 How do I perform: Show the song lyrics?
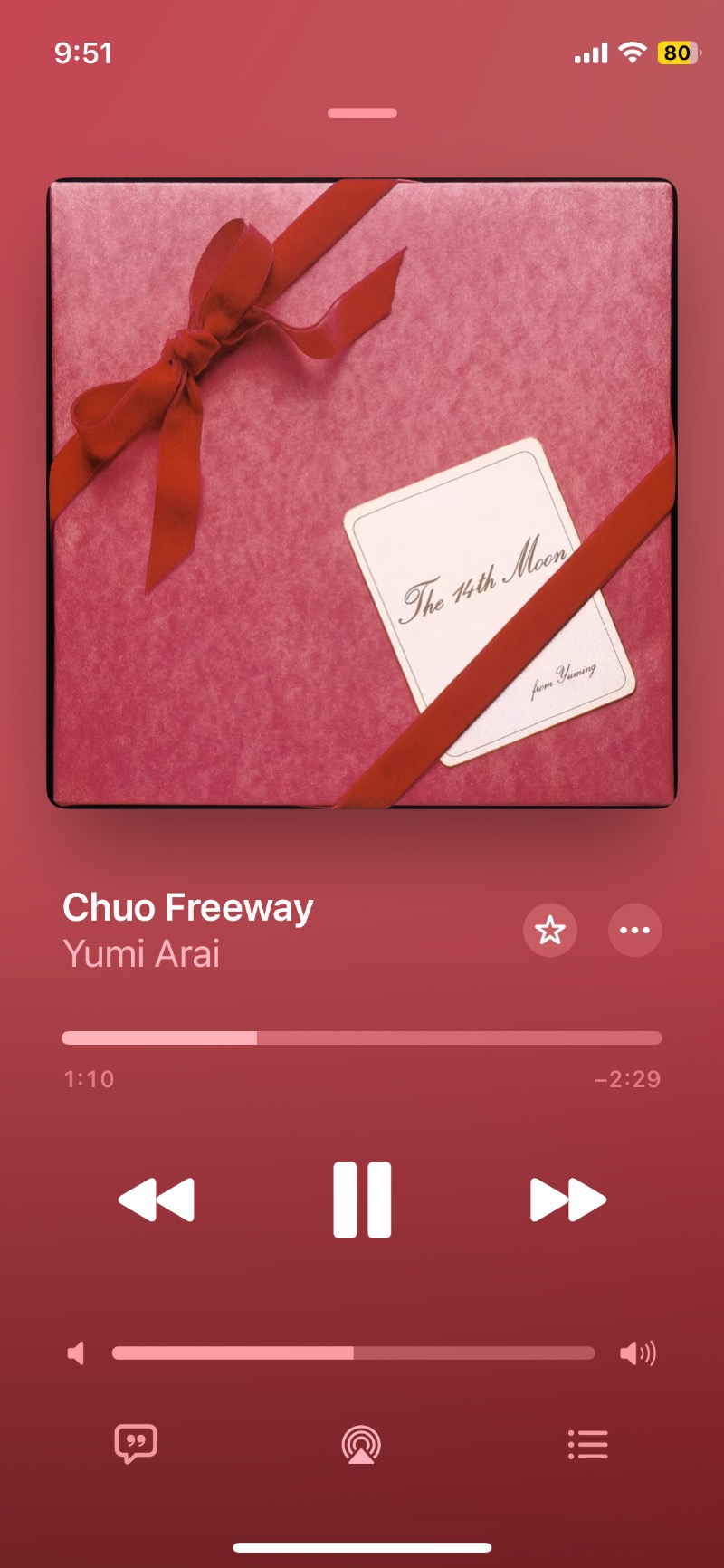coord(136,1444)
